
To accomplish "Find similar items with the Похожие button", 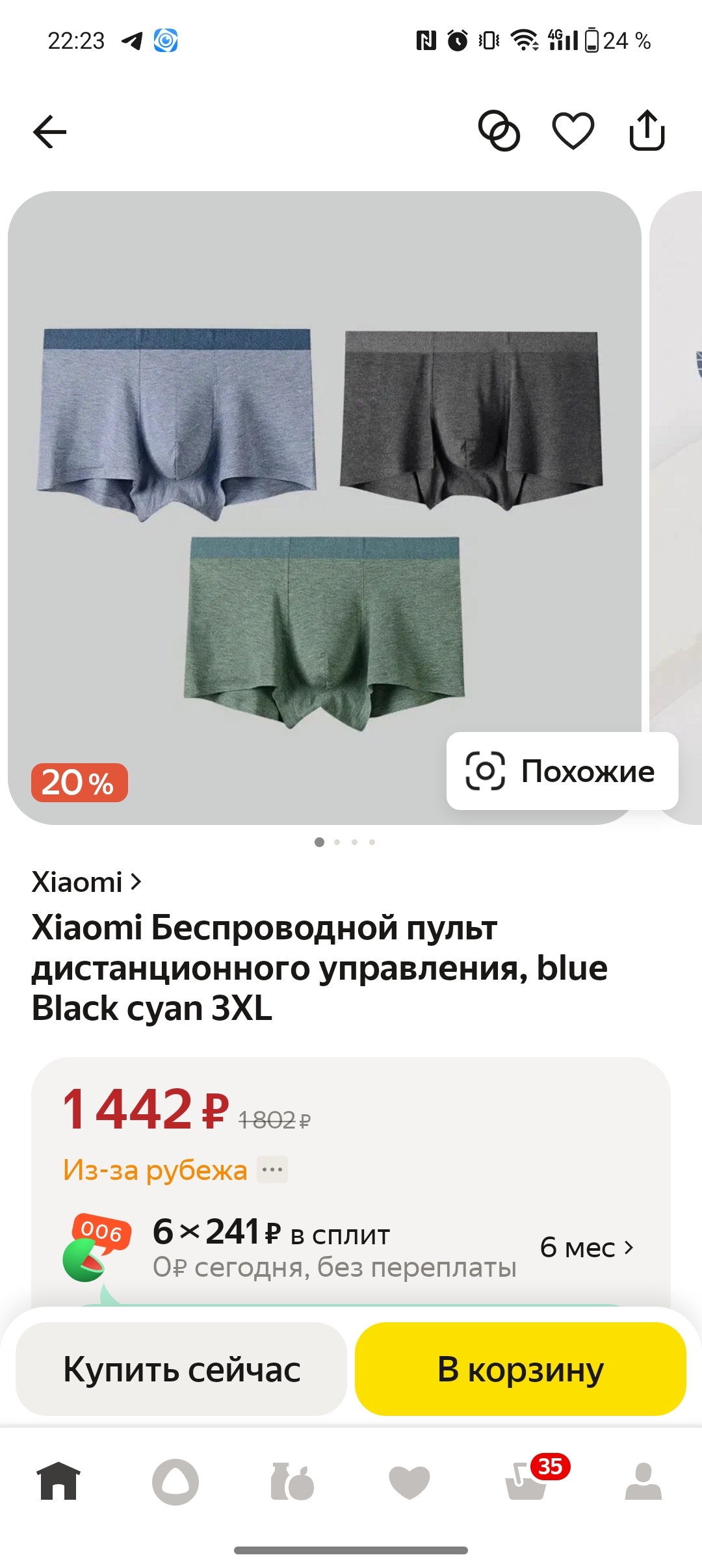I will 562,771.
